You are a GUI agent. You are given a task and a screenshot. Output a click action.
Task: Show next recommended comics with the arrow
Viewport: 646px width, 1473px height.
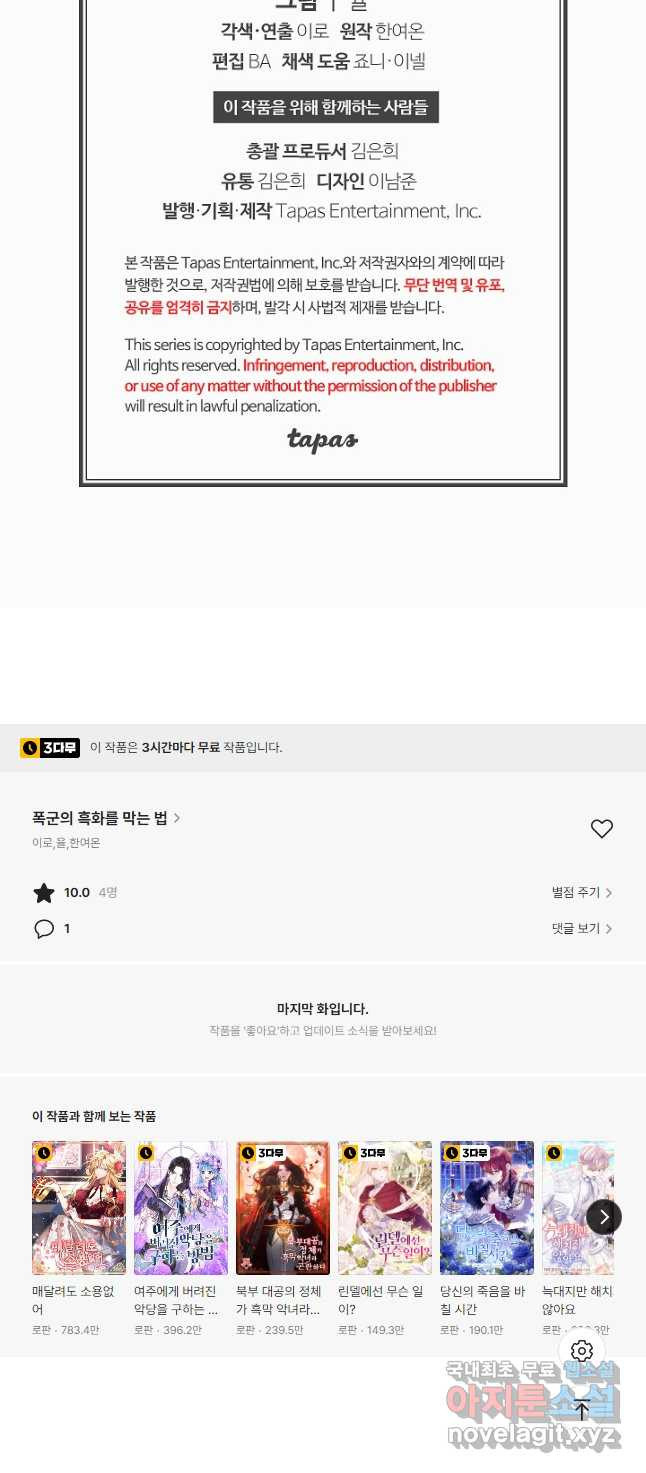[x=603, y=1217]
